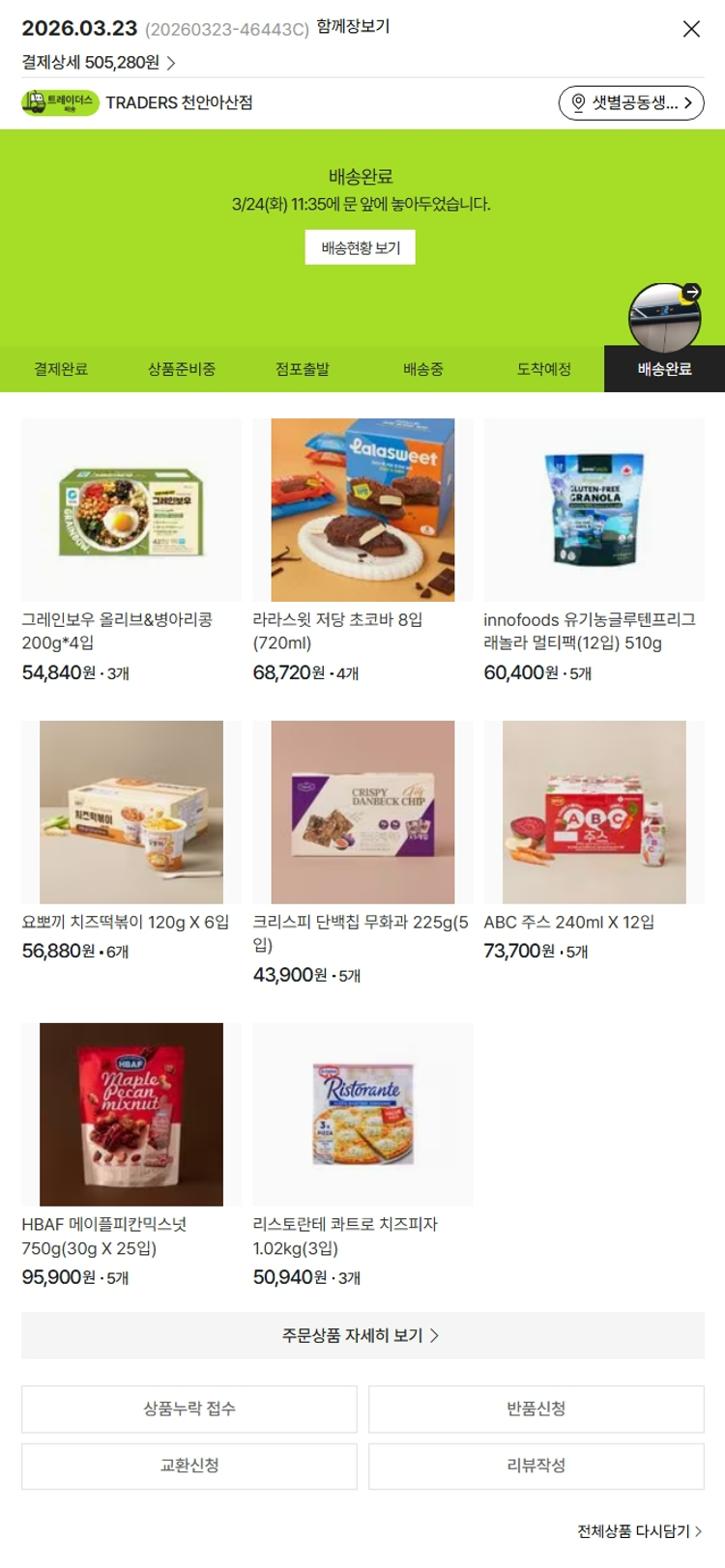
Task: Expand 주문상품 자세히 보기
Action: [x=362, y=1335]
